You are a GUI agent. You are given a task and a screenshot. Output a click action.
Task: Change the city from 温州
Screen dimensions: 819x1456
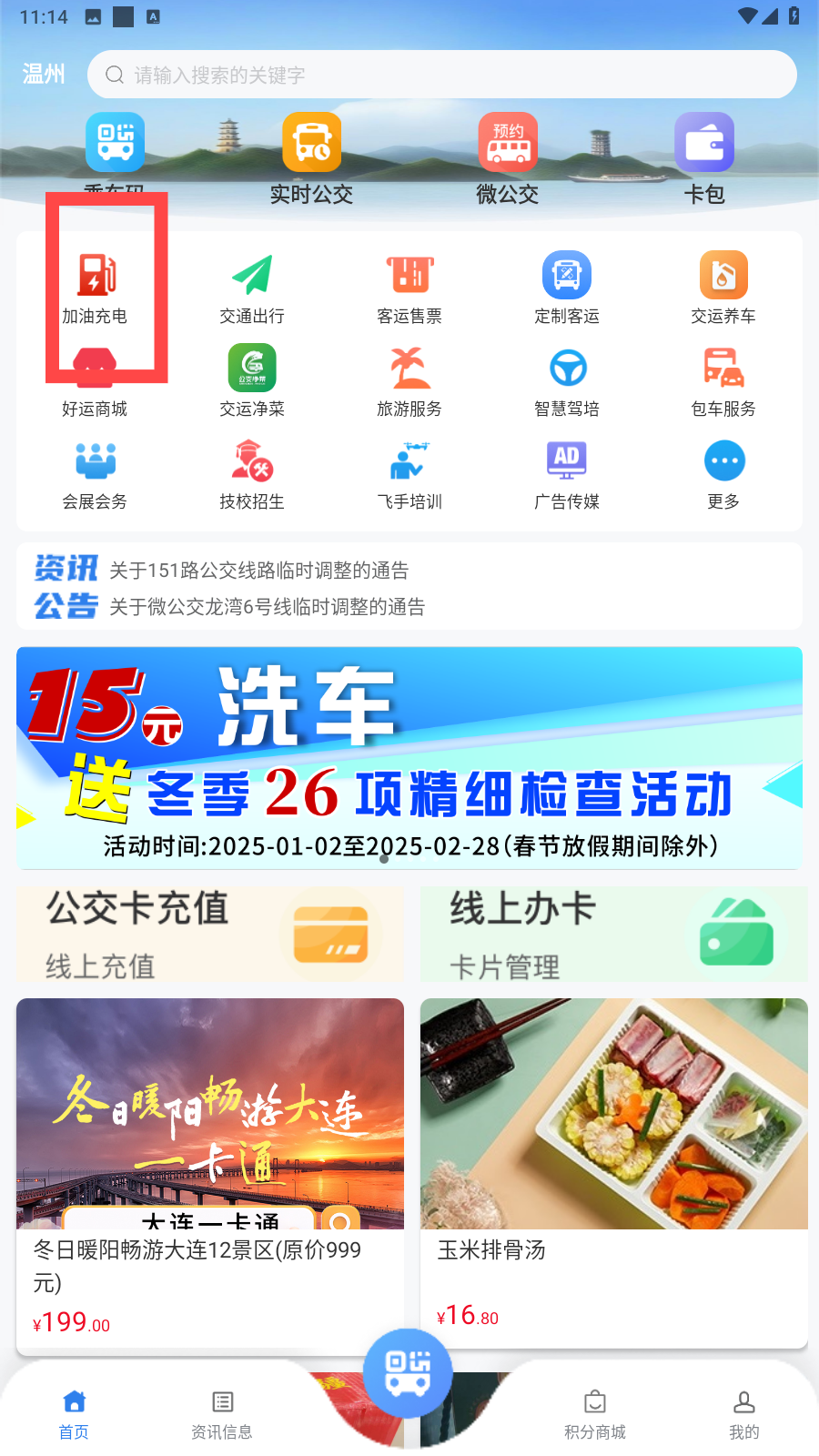(44, 74)
